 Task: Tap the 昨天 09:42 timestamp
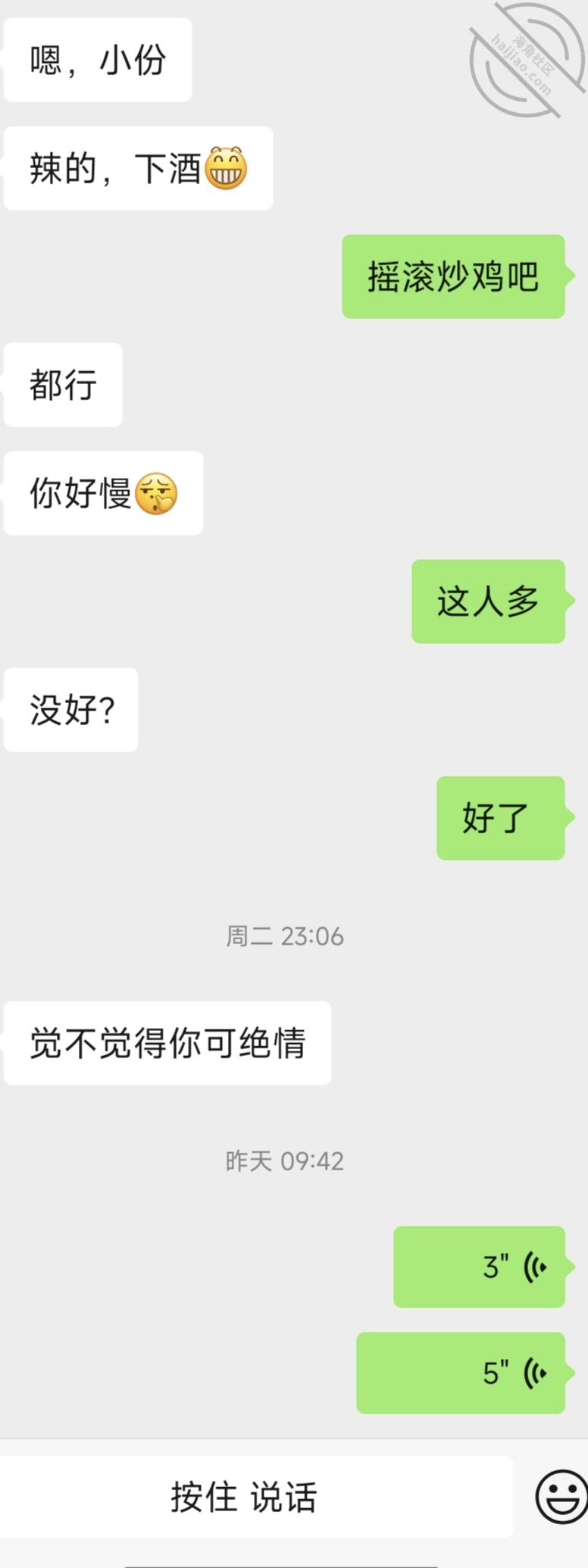(x=286, y=1160)
